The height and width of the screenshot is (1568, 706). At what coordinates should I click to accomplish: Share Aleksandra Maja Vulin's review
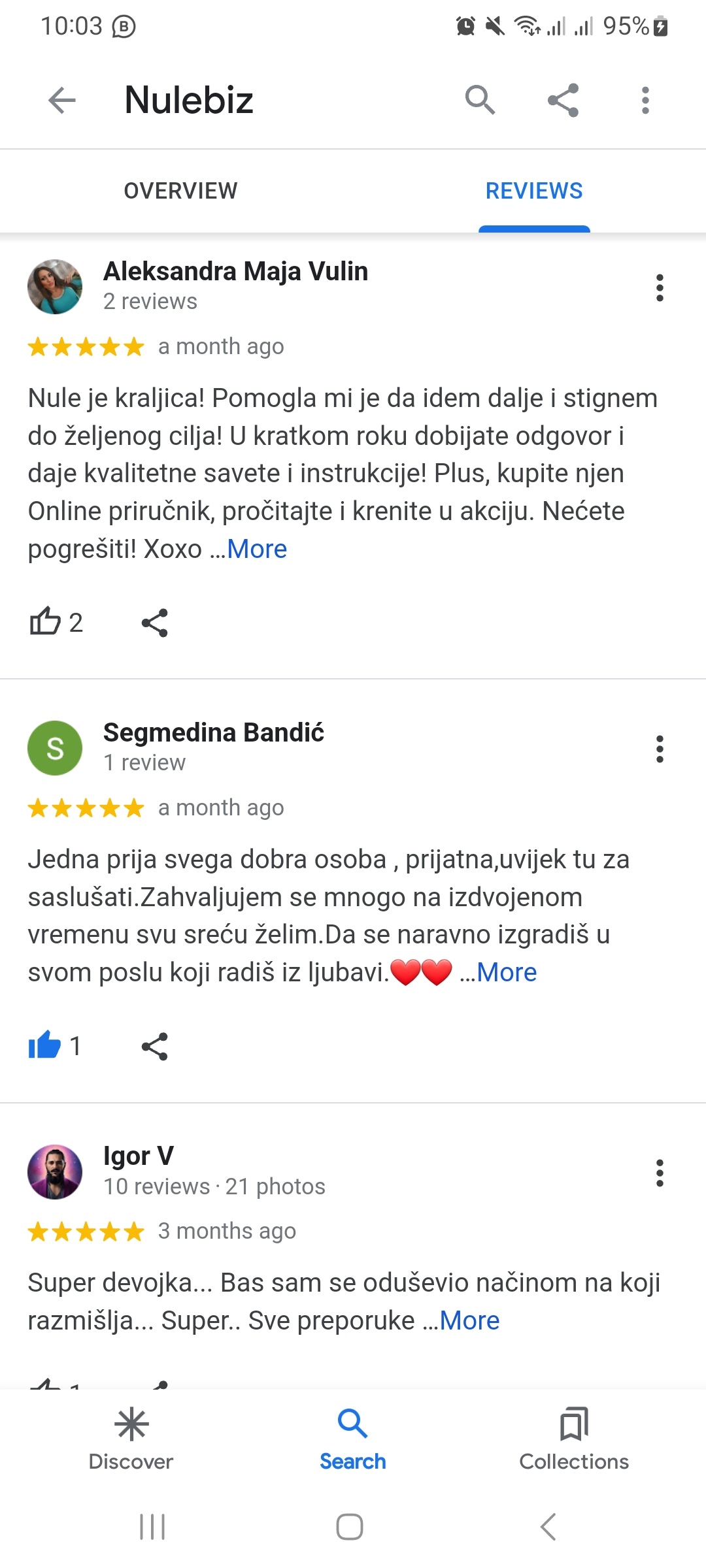tap(155, 623)
